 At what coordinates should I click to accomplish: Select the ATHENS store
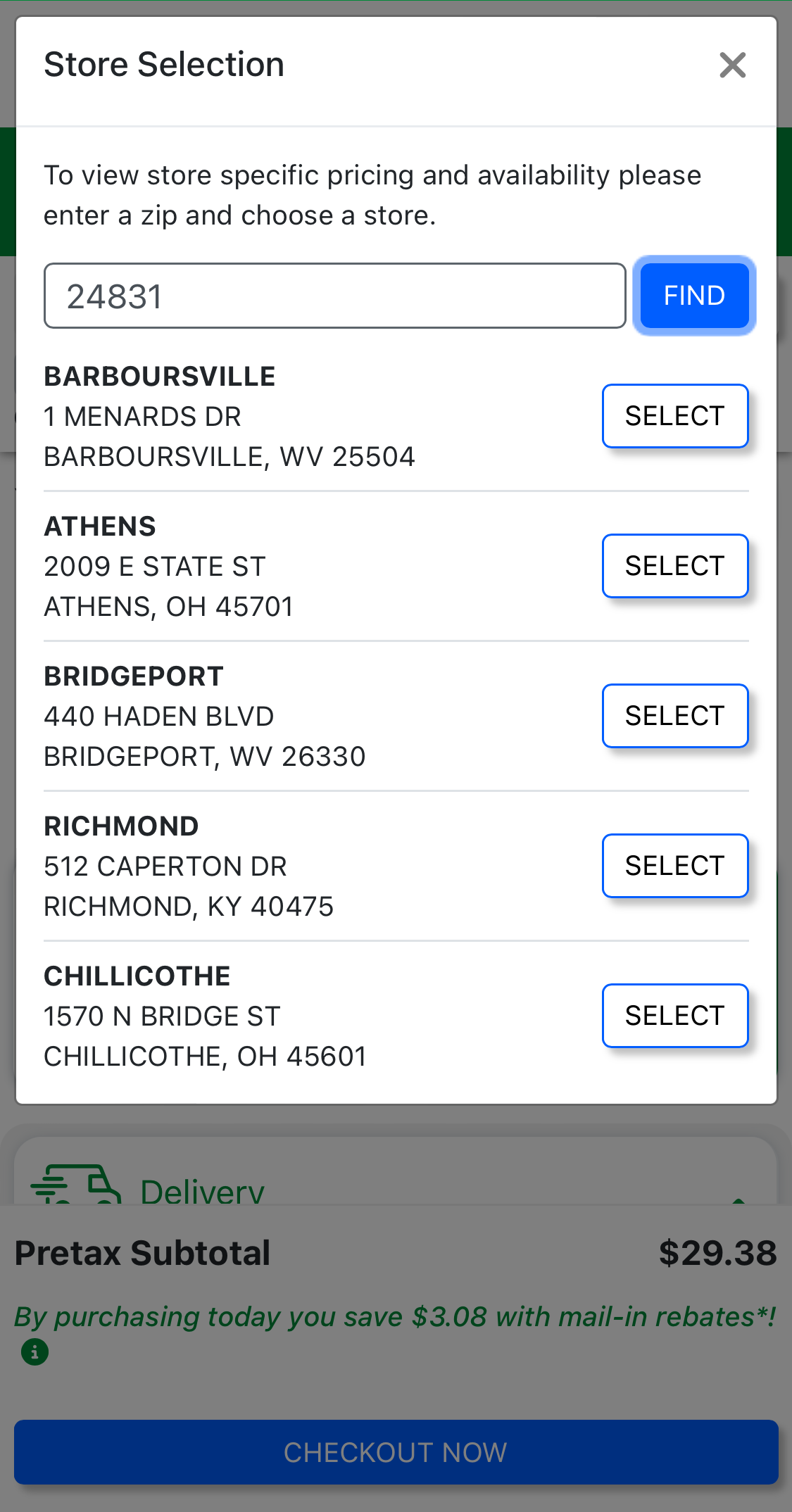click(x=674, y=565)
